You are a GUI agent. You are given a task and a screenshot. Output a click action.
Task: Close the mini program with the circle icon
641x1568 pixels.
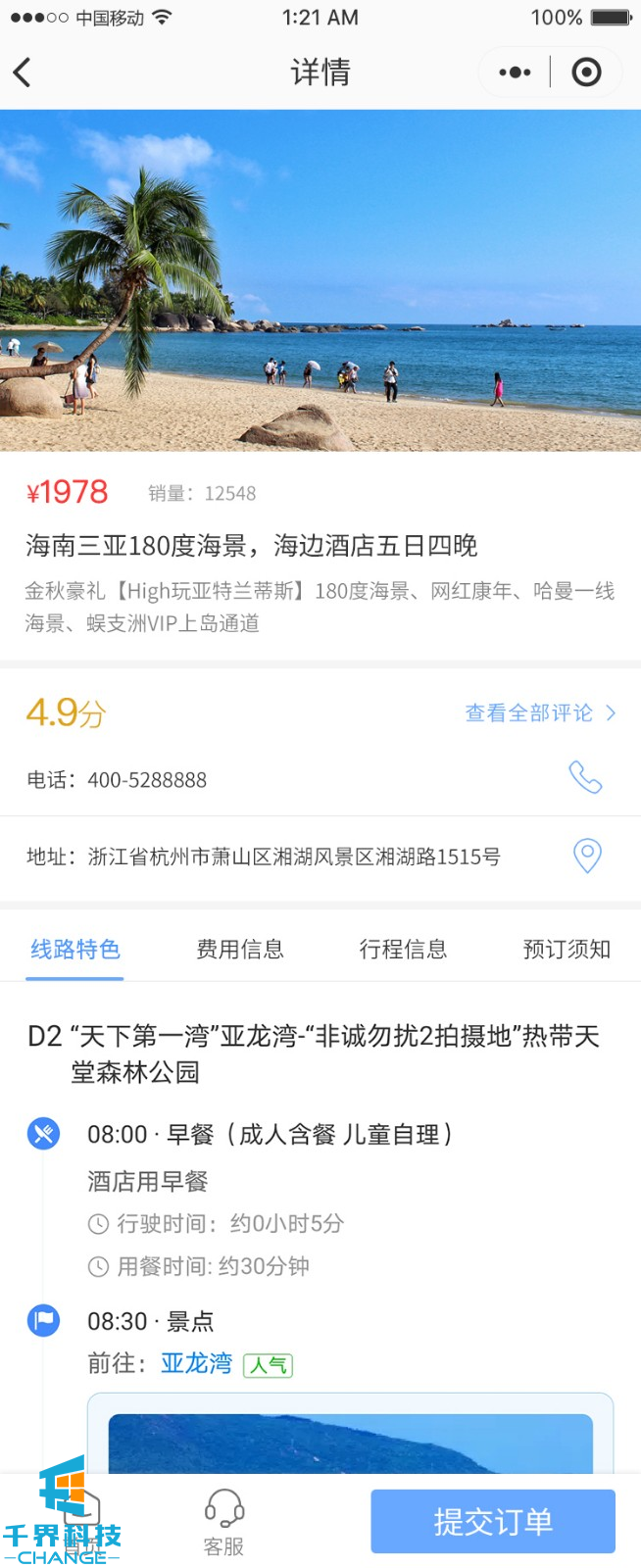coord(586,73)
